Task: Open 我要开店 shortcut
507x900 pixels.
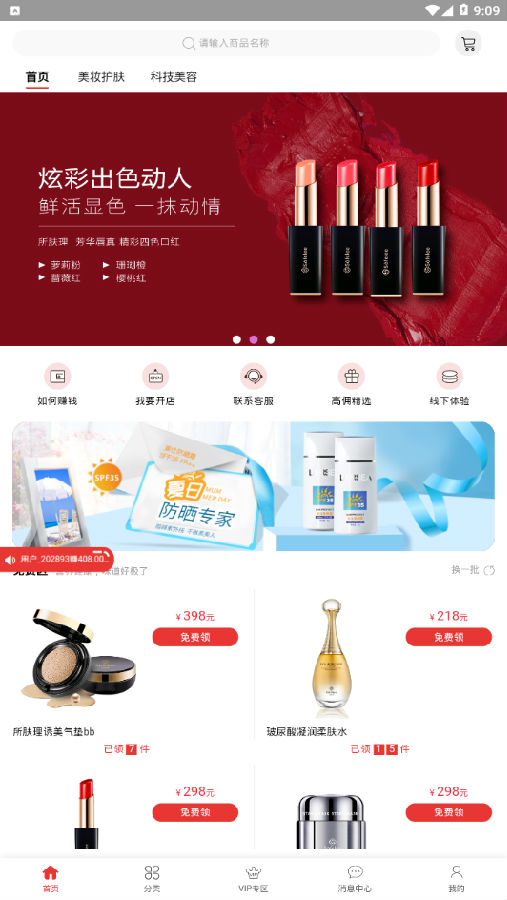Action: pyautogui.click(x=155, y=385)
